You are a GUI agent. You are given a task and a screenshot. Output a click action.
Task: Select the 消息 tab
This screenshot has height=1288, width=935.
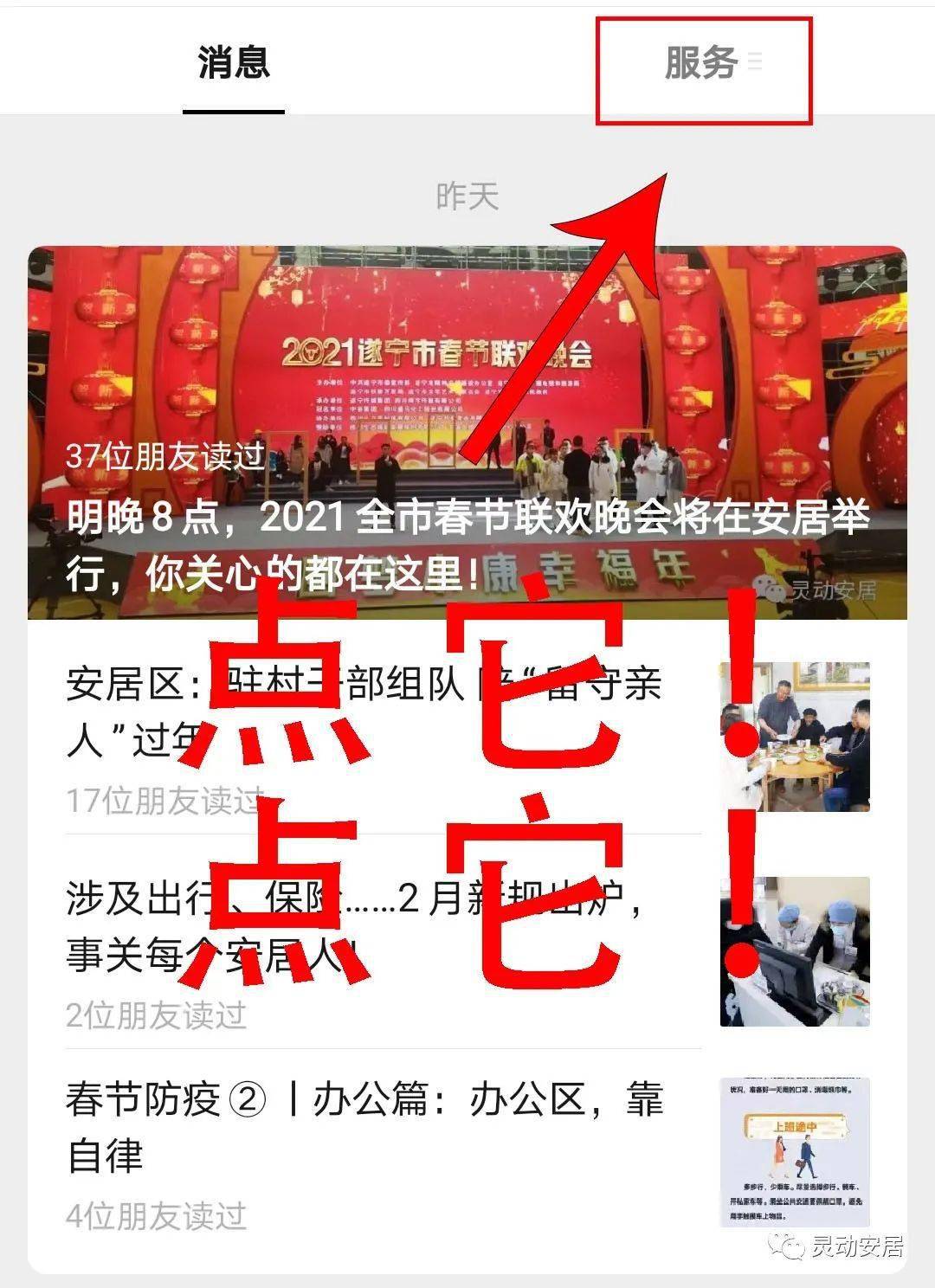point(234,64)
